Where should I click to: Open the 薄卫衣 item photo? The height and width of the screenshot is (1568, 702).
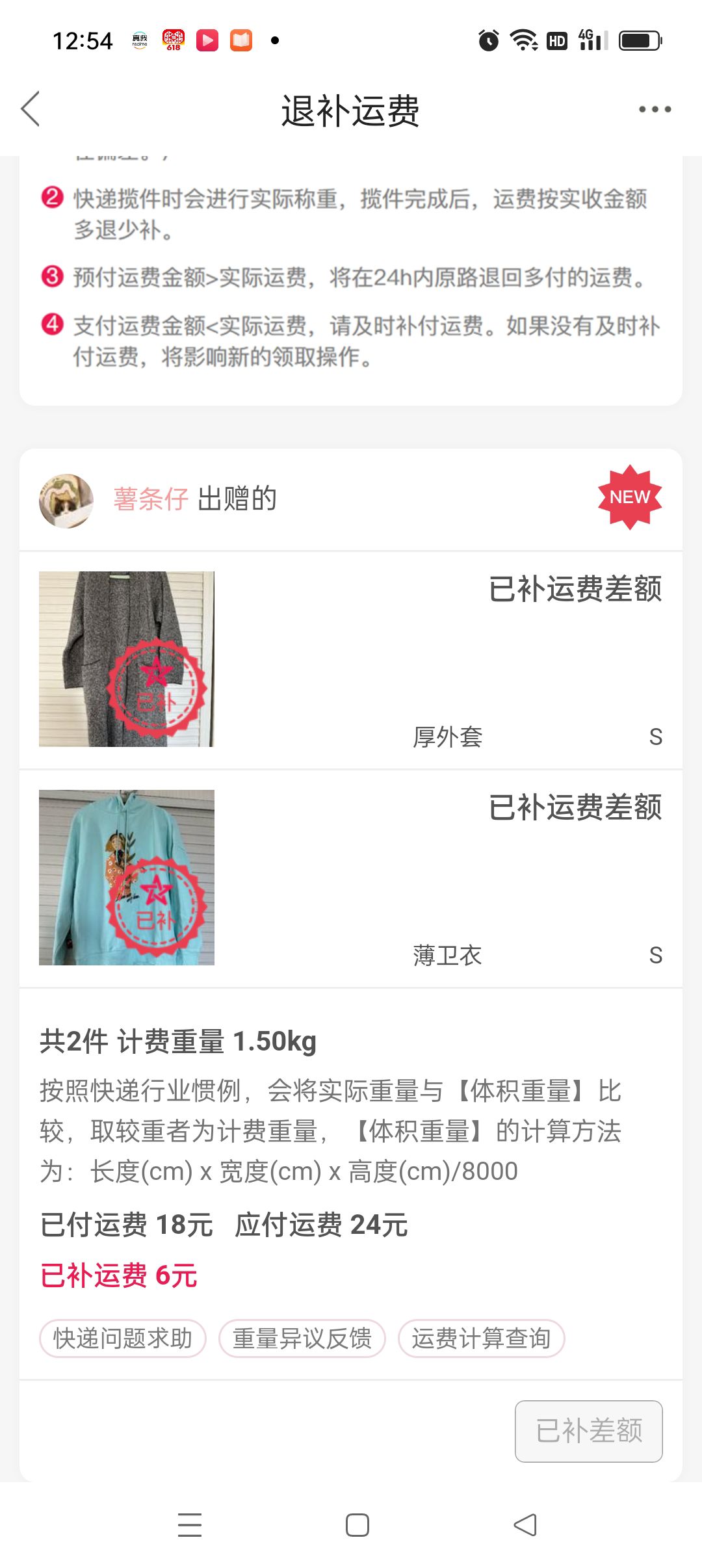[127, 878]
